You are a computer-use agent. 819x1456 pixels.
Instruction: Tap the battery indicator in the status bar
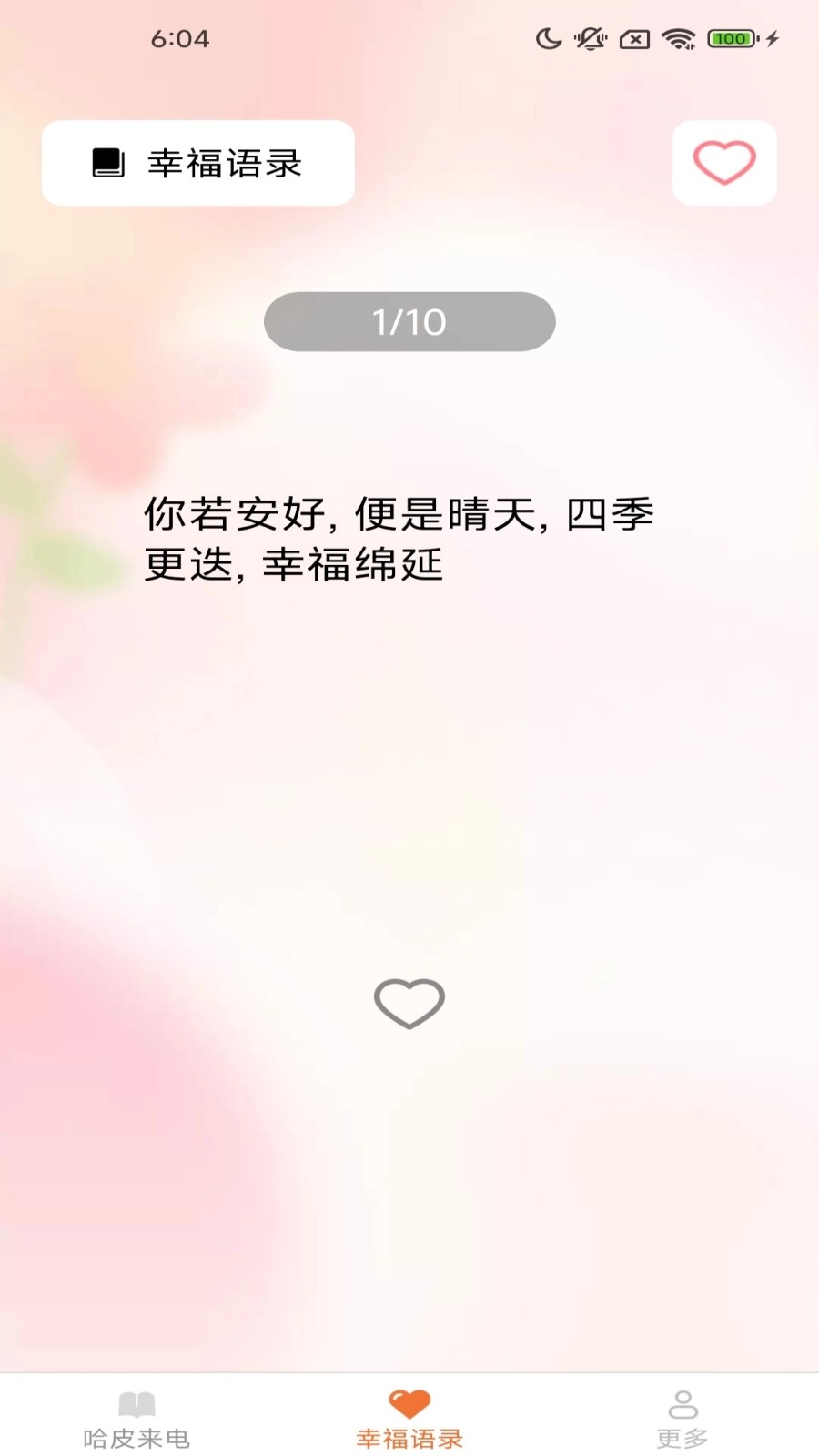(728, 39)
